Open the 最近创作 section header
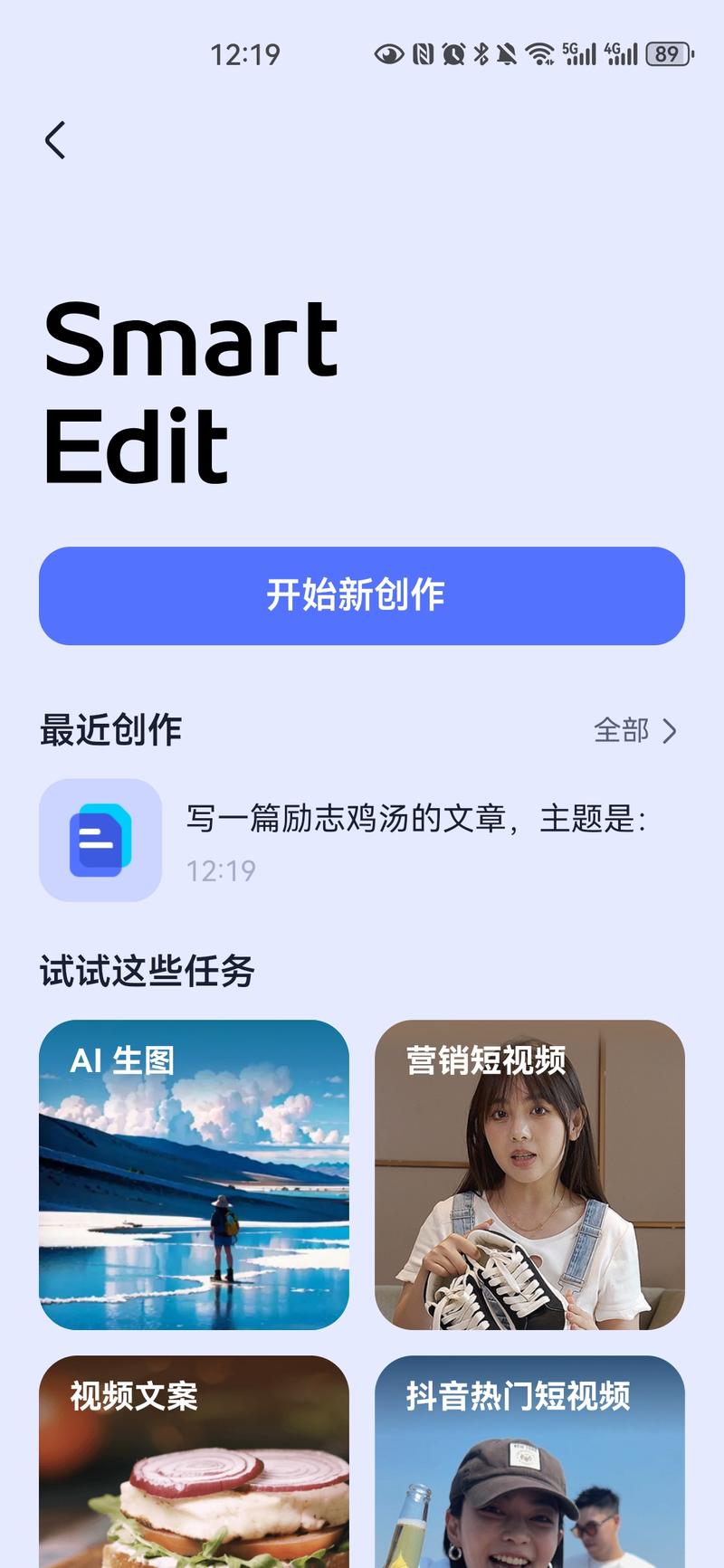The image size is (724, 1568). [x=110, y=730]
